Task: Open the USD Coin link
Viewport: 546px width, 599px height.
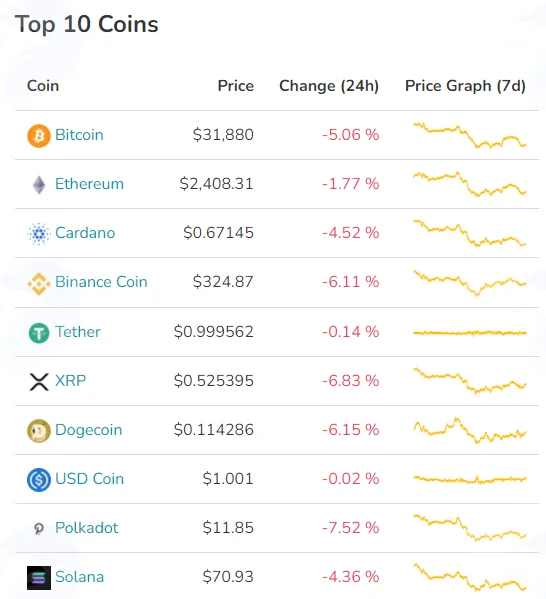Action: [89, 479]
